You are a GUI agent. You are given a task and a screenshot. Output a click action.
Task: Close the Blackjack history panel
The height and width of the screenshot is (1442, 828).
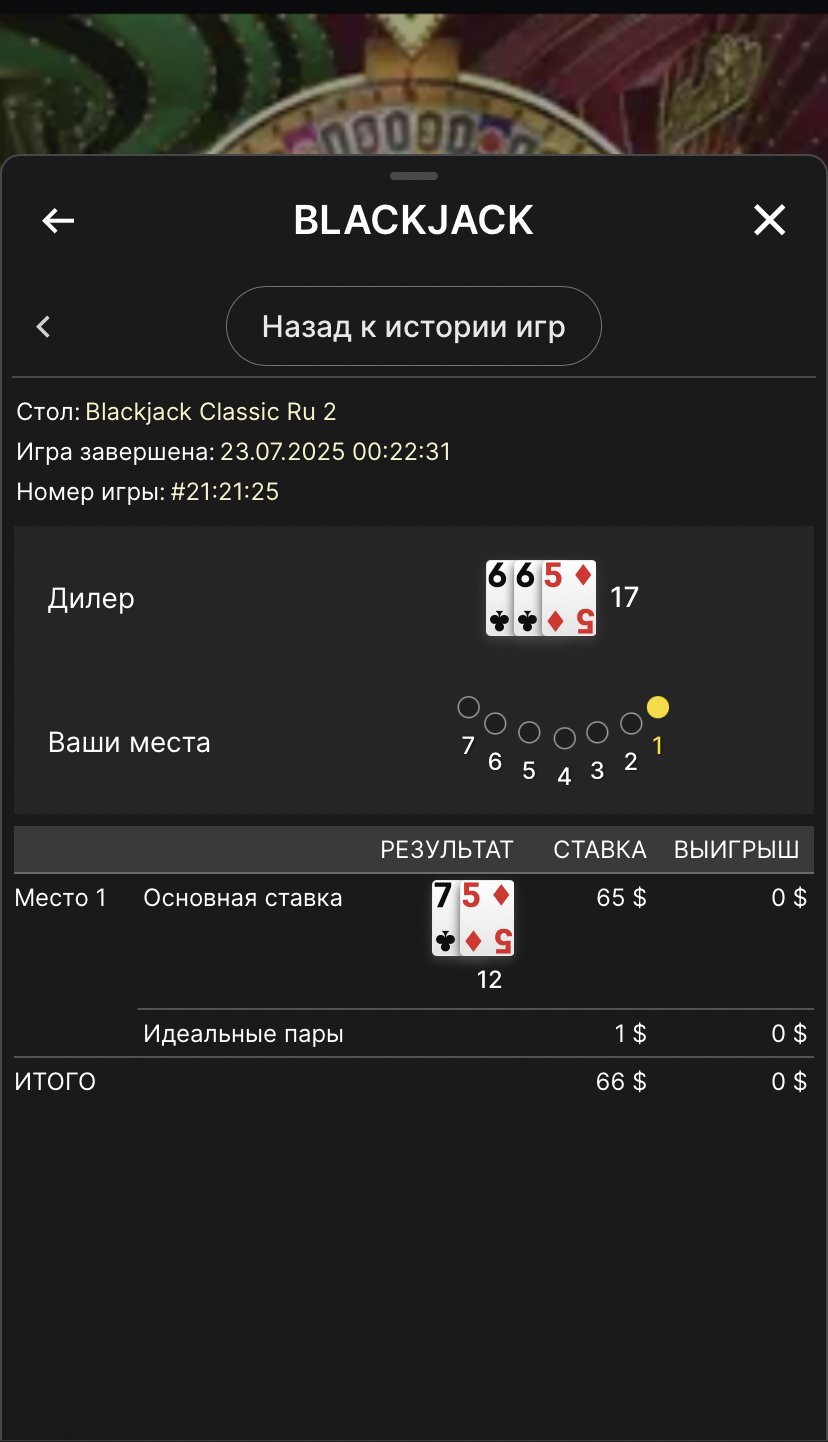[769, 220]
